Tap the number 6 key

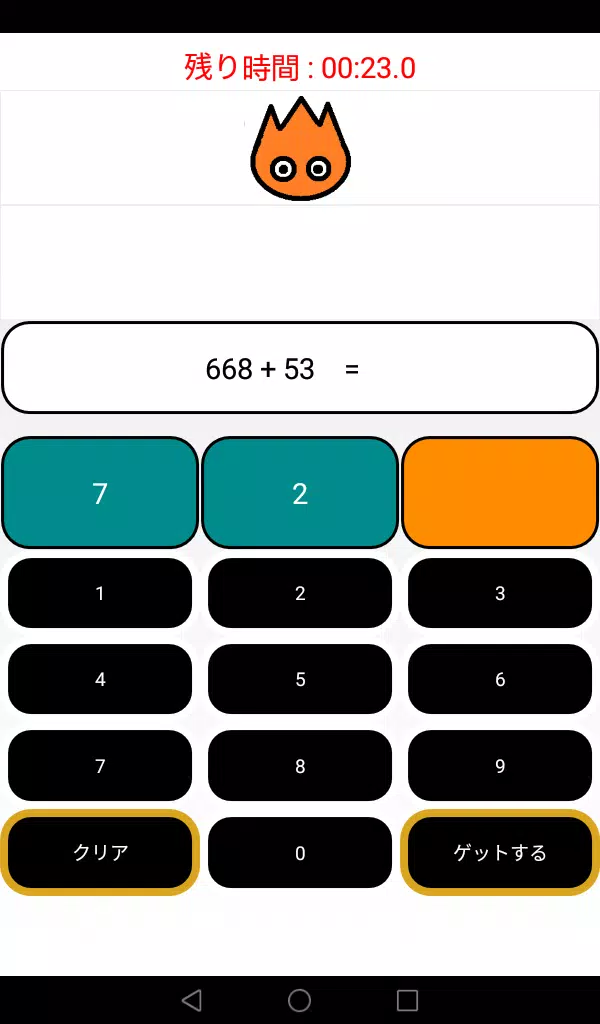(500, 679)
